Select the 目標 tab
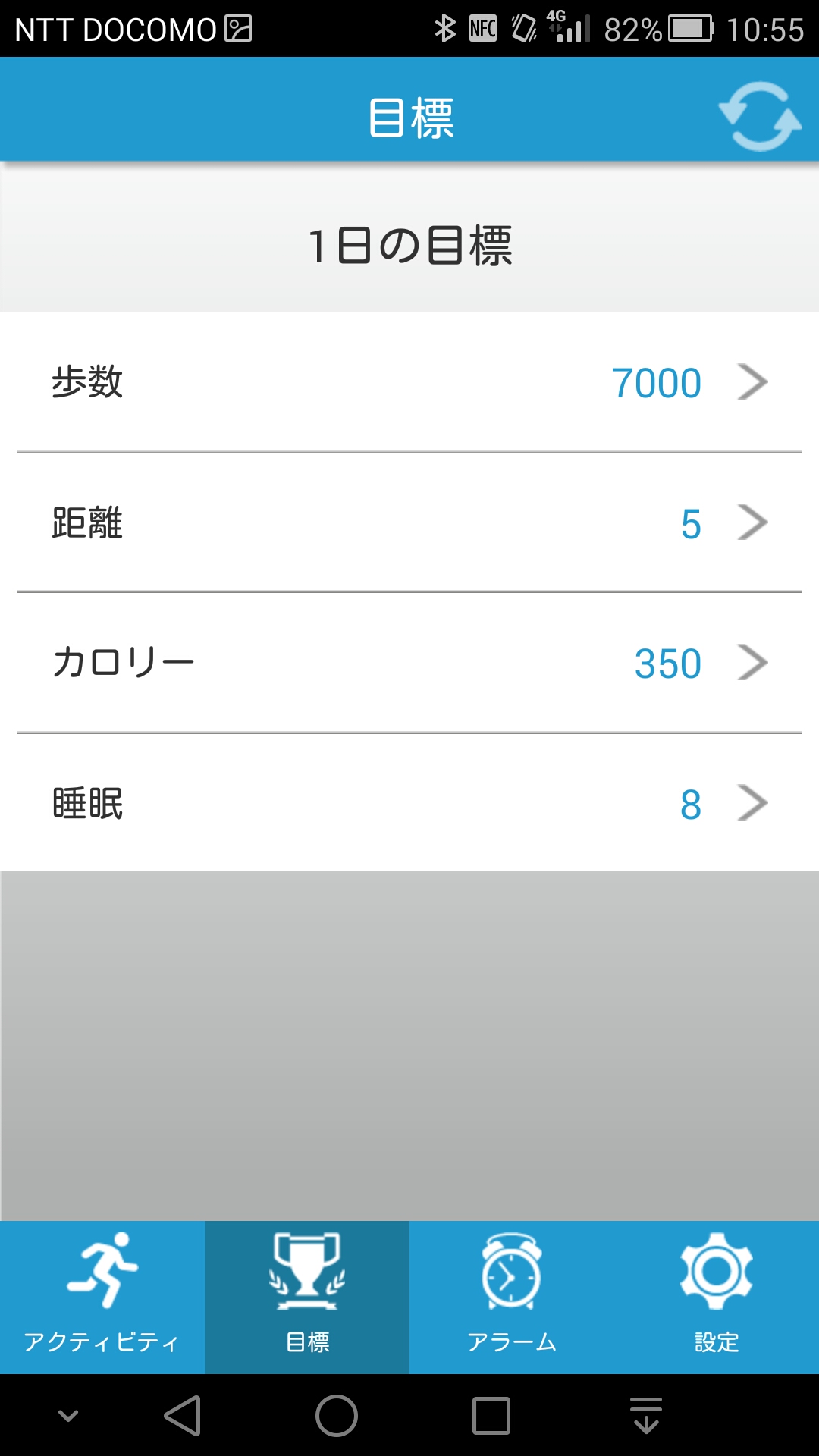Viewport: 819px width, 1456px height. tap(307, 1297)
